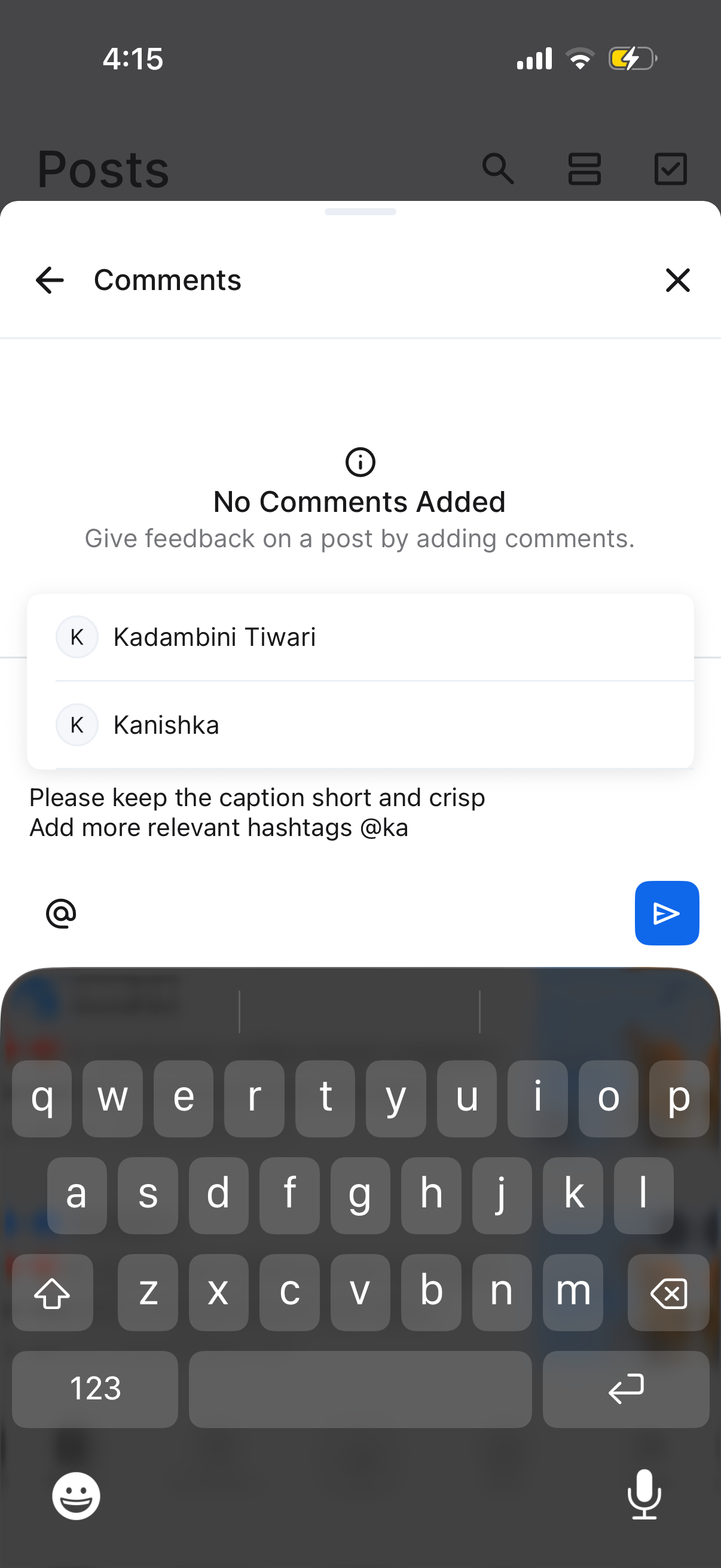The height and width of the screenshot is (1568, 721).
Task: Start dictation with the microphone key
Action: [644, 1495]
